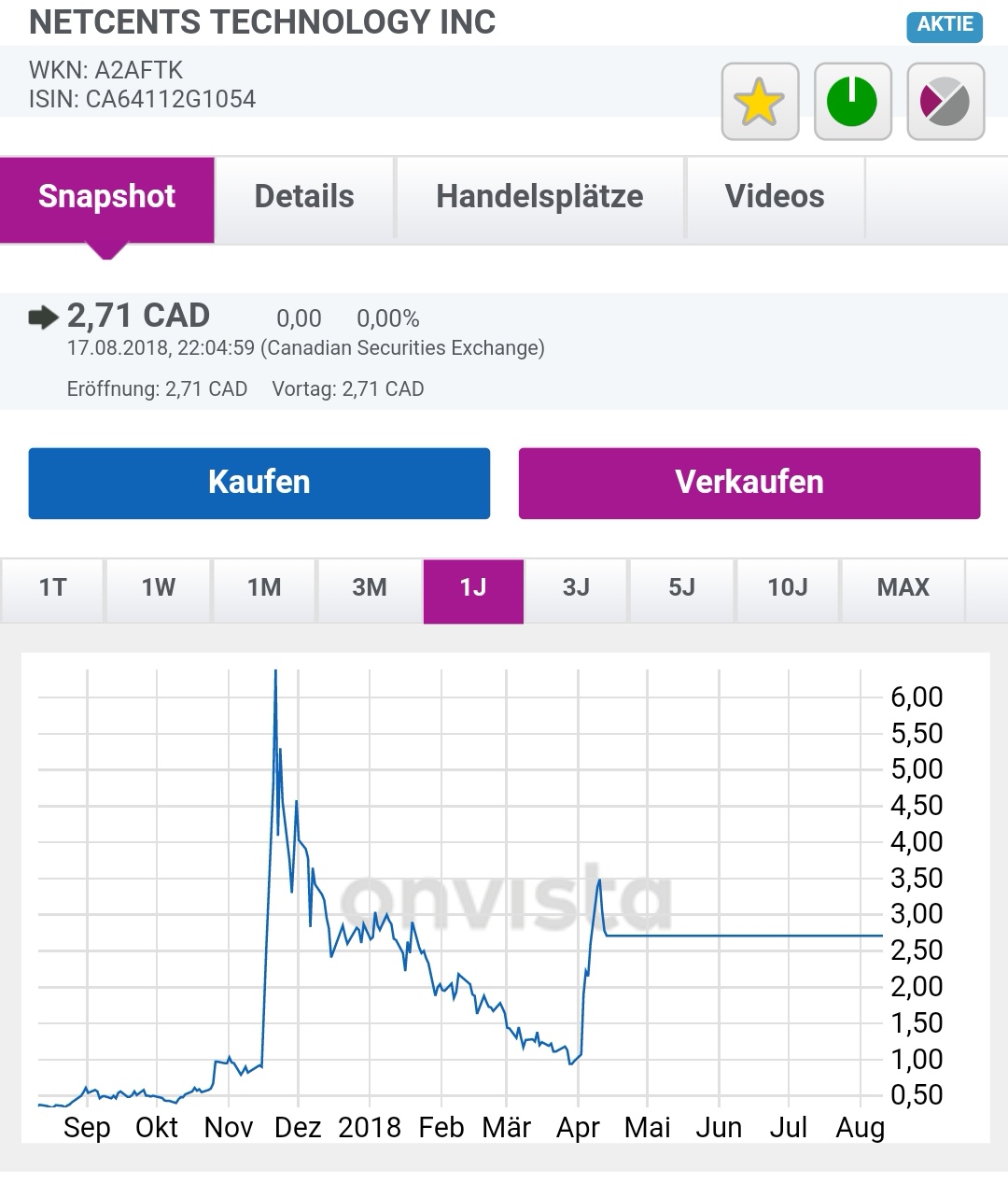Open trading hours via green clock icon
The height and width of the screenshot is (1183, 1008).
click(x=852, y=101)
